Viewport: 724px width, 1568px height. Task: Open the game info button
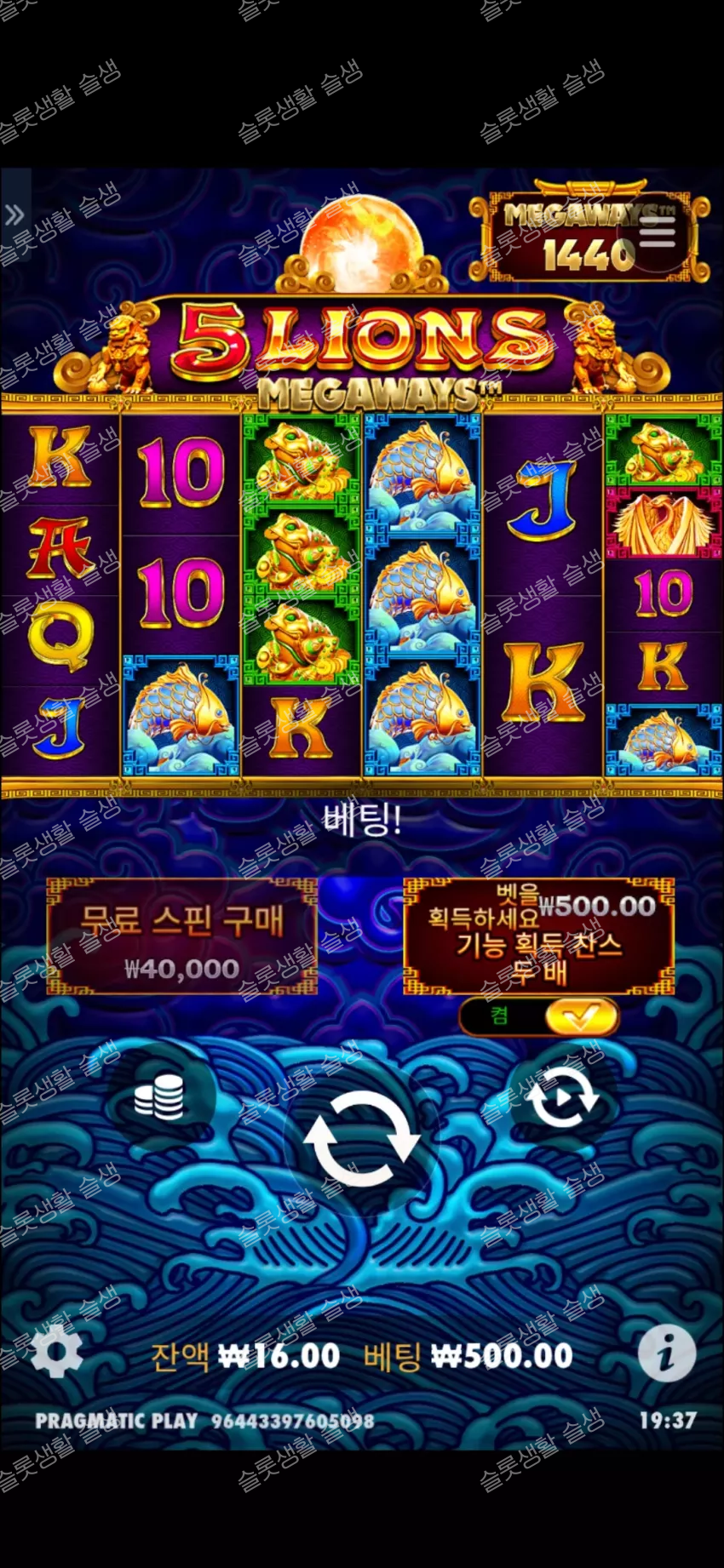tap(666, 1351)
